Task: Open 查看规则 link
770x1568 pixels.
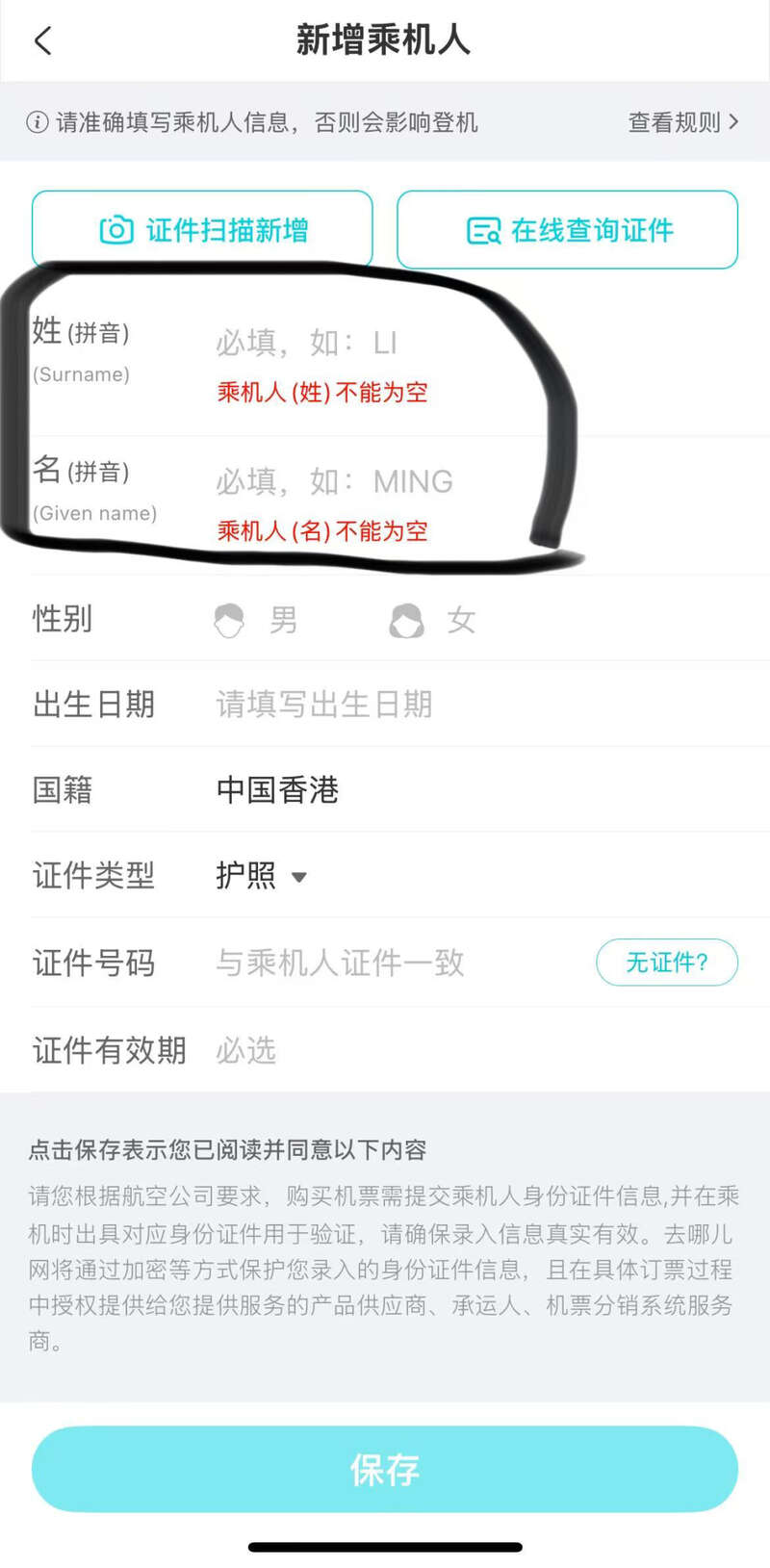Action: (682, 122)
